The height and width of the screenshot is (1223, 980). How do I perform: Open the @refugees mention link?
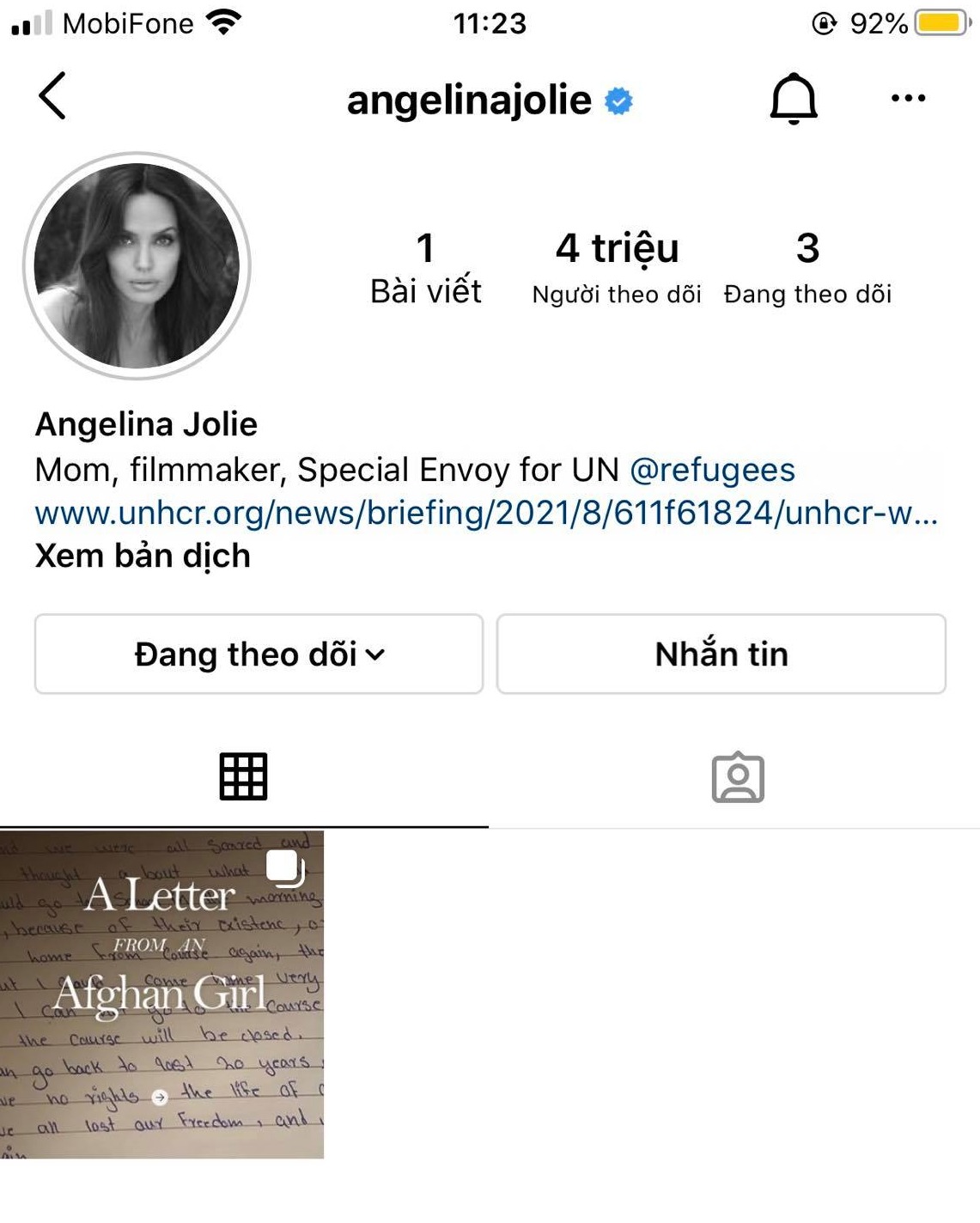point(712,470)
